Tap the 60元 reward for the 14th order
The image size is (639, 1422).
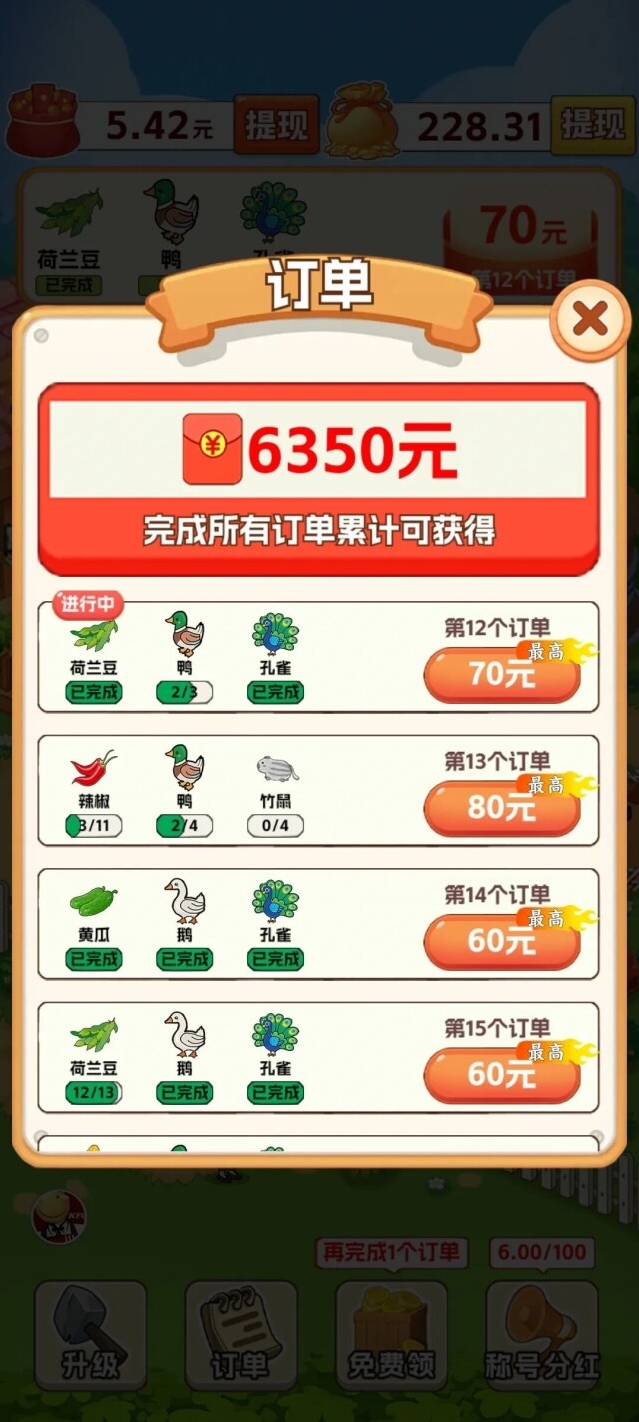501,942
